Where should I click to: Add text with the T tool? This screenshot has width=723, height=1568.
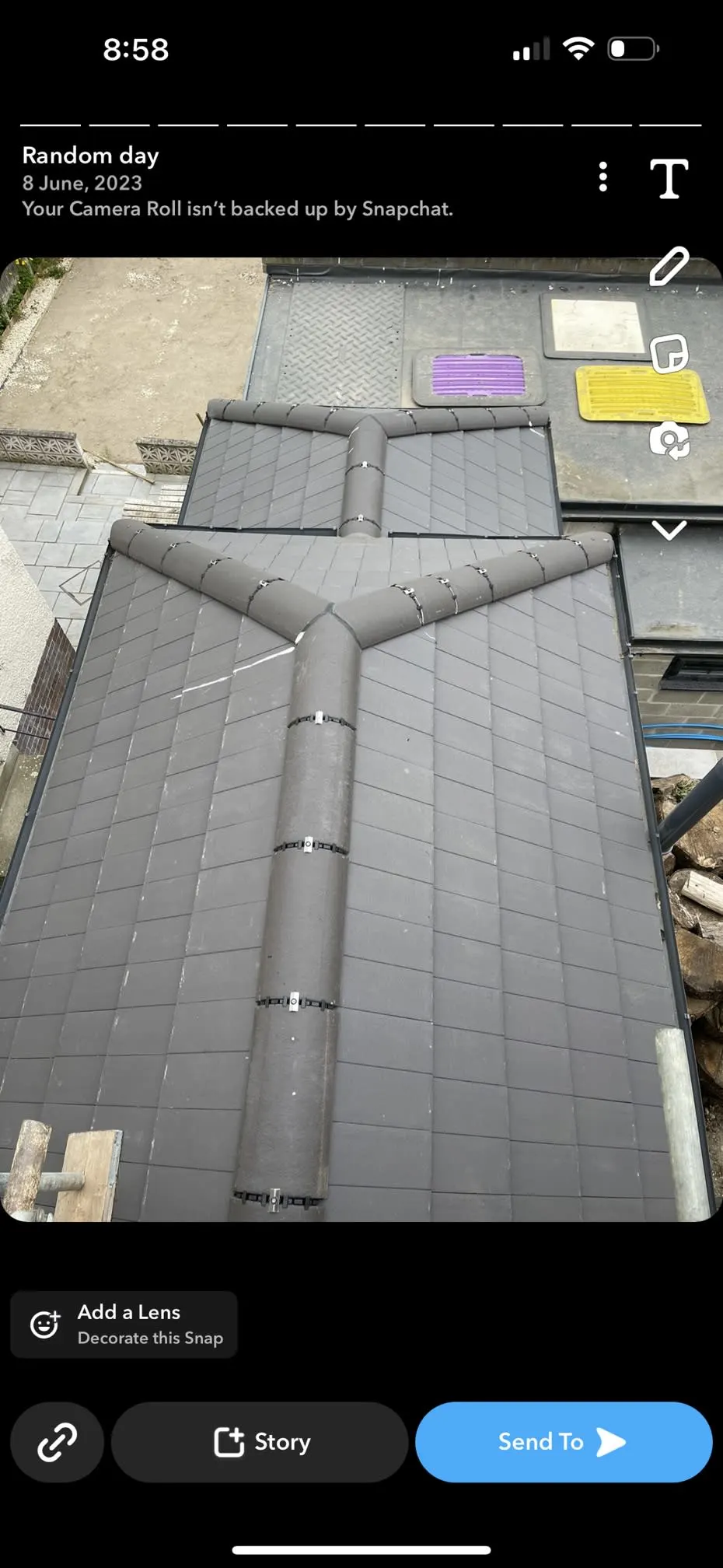click(669, 179)
